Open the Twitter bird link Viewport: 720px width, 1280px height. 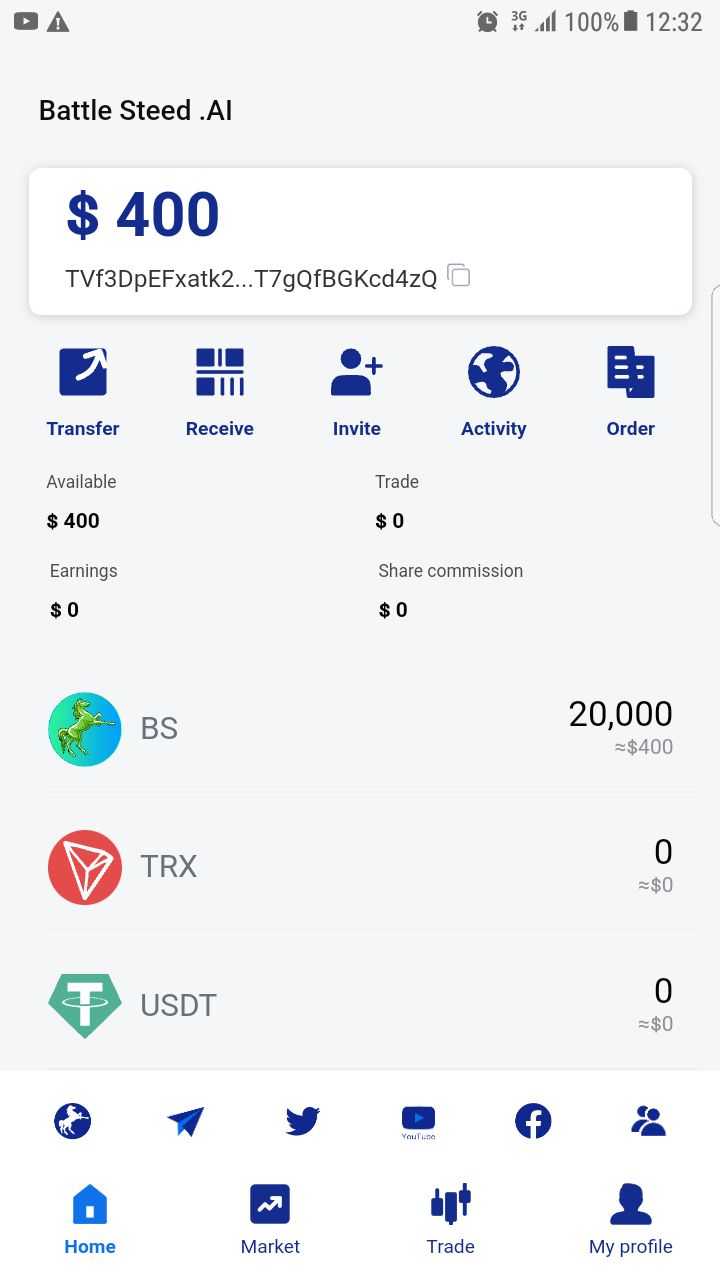point(302,1120)
